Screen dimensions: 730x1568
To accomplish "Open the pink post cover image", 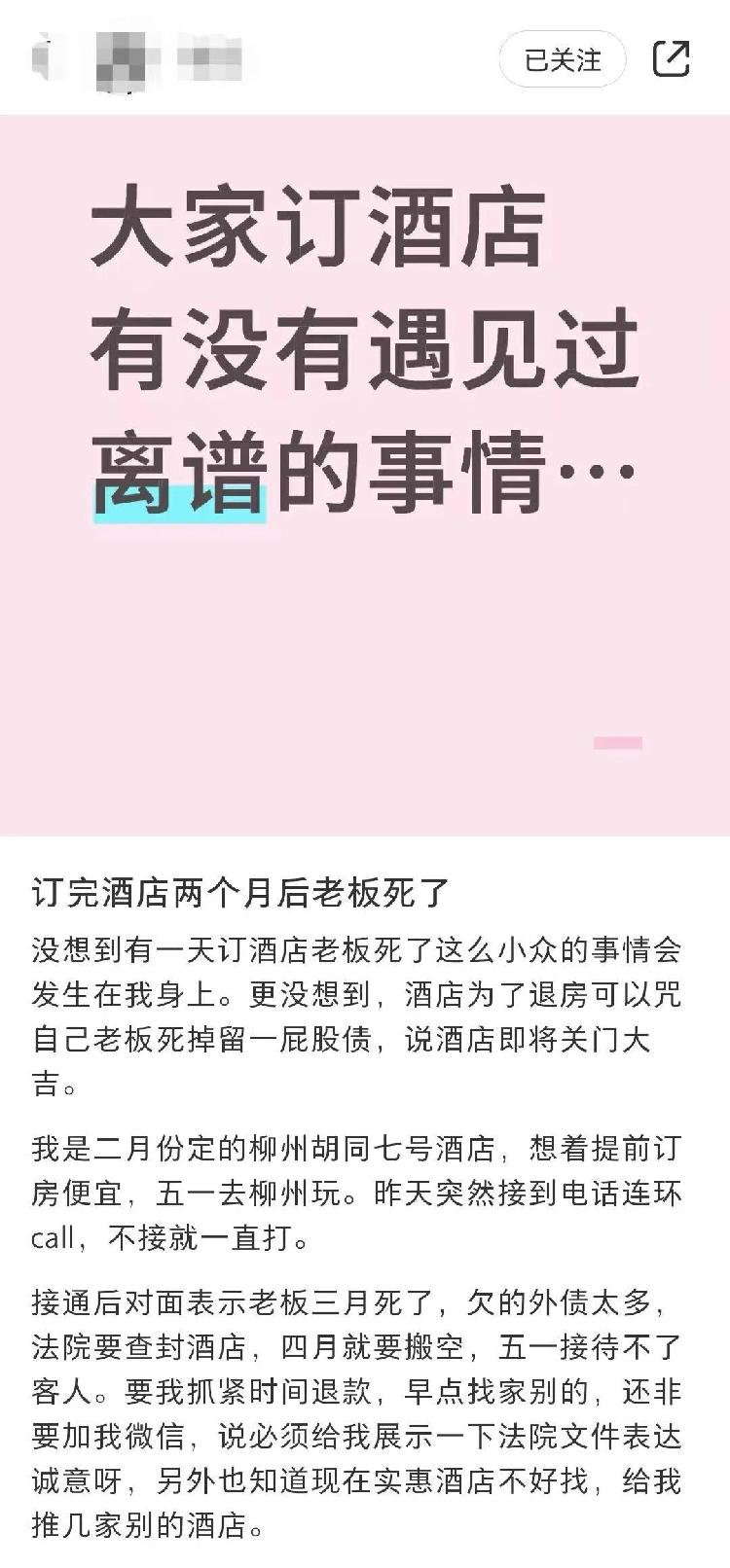I will [365, 475].
